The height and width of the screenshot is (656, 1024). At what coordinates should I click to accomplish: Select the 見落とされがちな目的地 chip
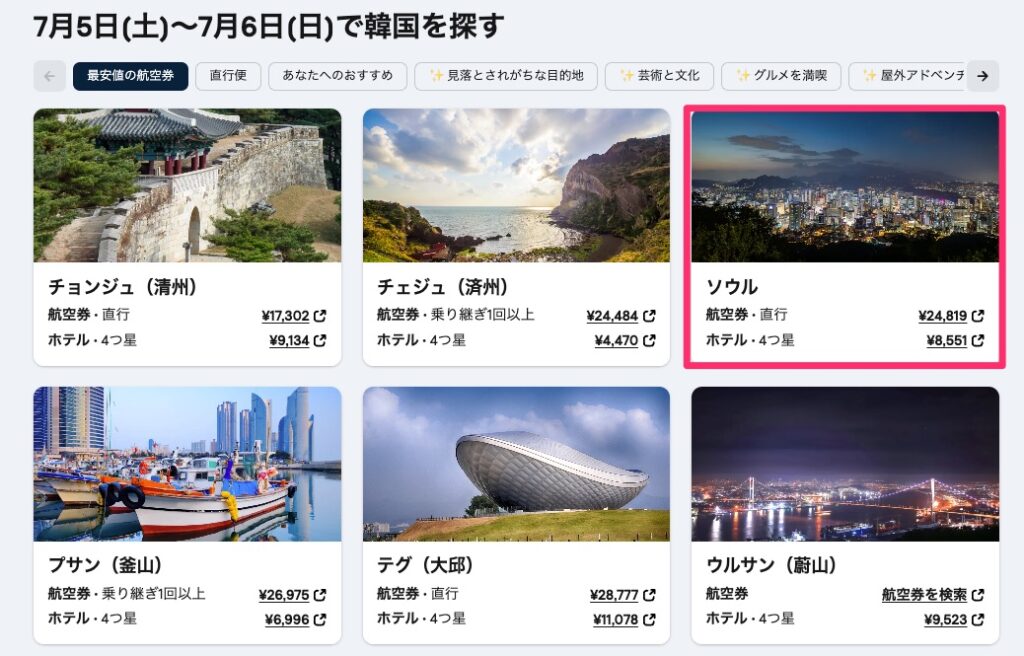(507, 76)
